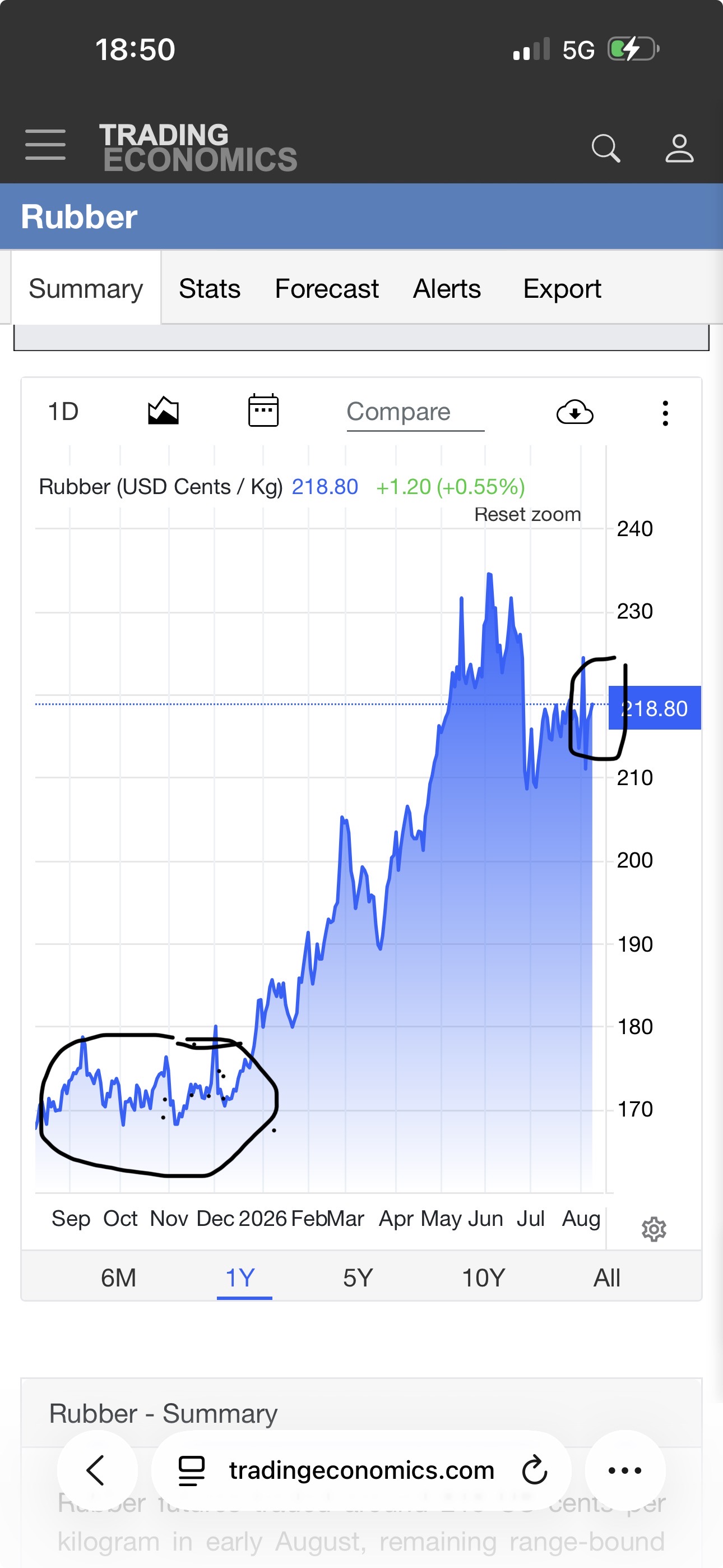Show the All time range
Screen dimensions: 723x1568
tap(607, 1278)
